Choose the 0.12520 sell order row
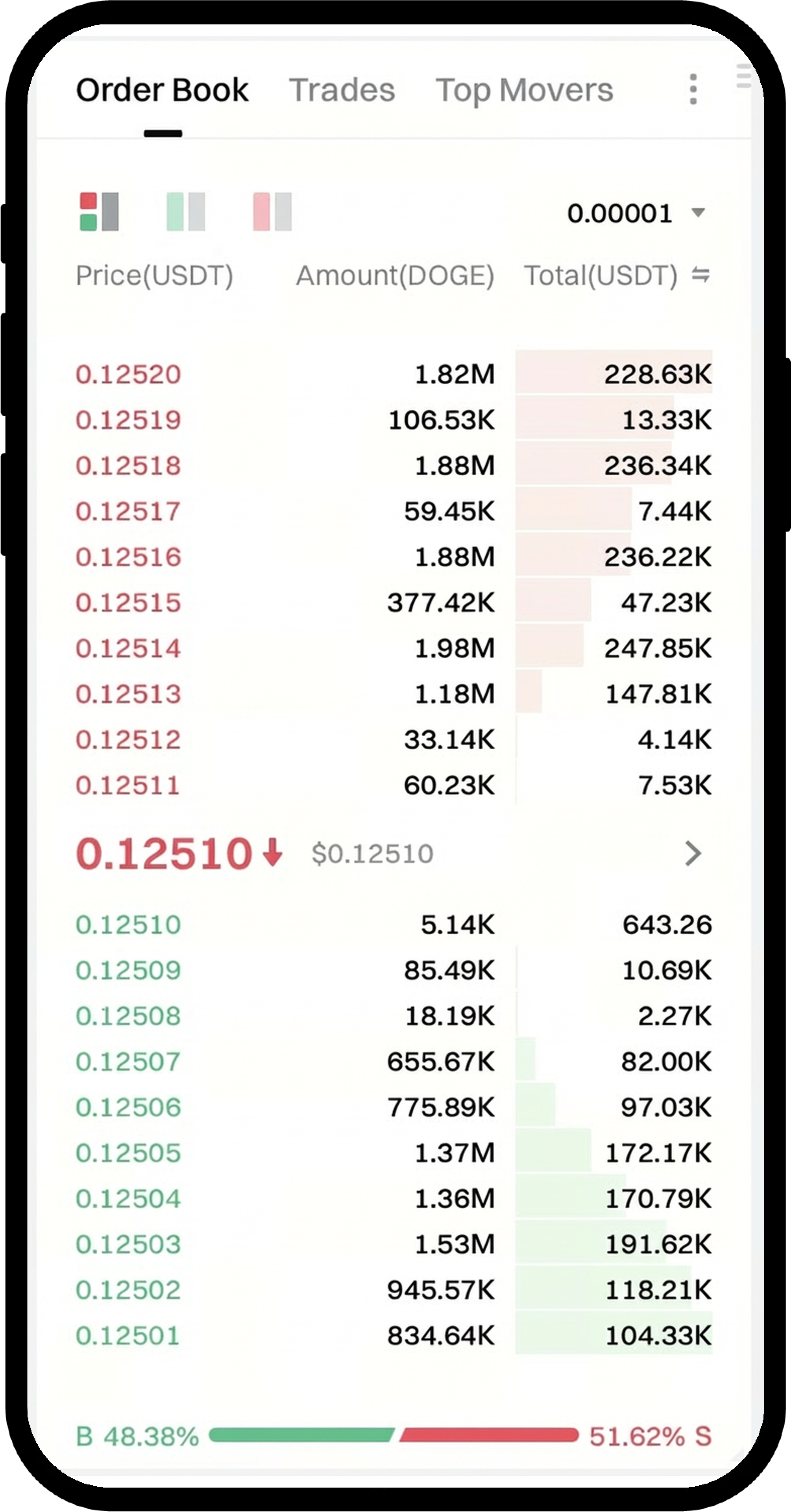 [393, 374]
